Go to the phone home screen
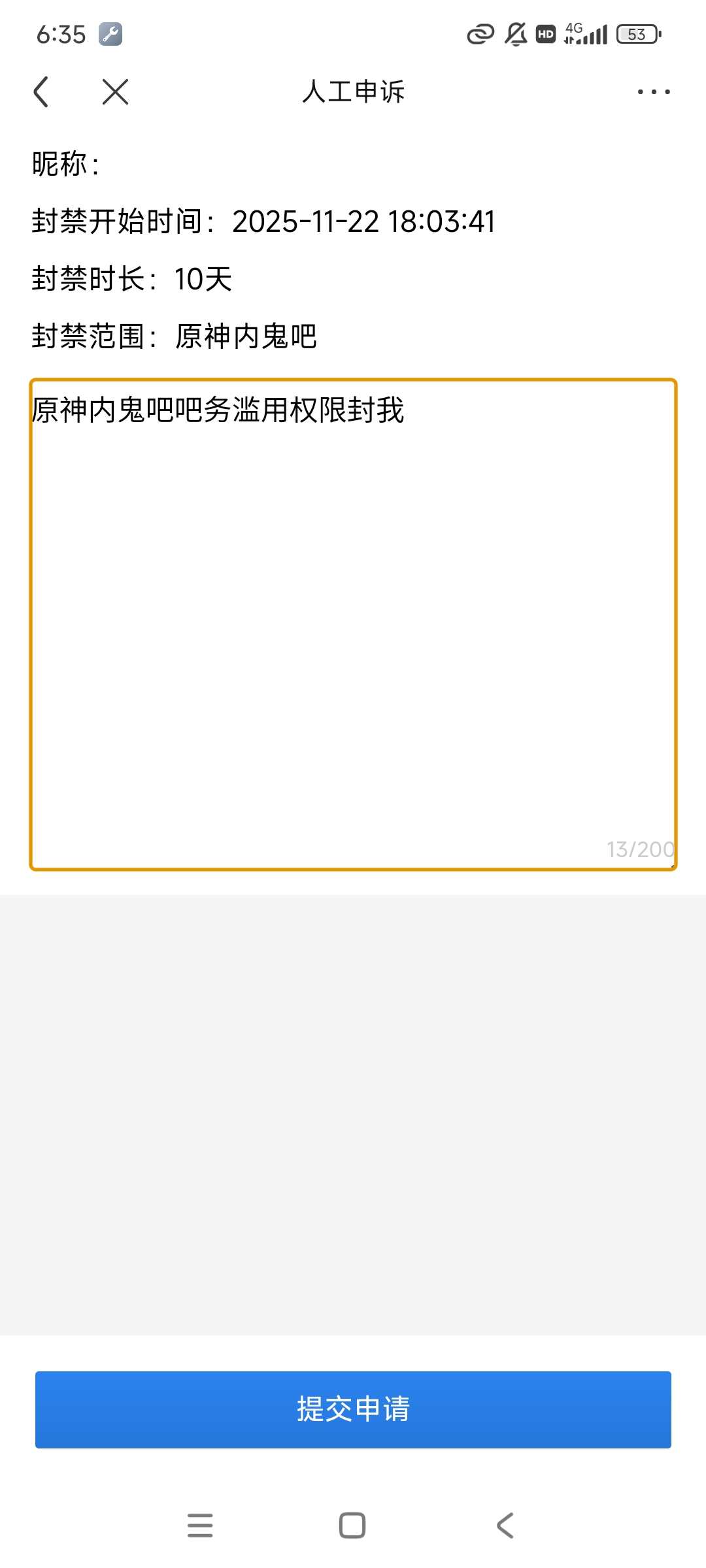Viewport: 706px width, 1568px height. (x=352, y=1526)
